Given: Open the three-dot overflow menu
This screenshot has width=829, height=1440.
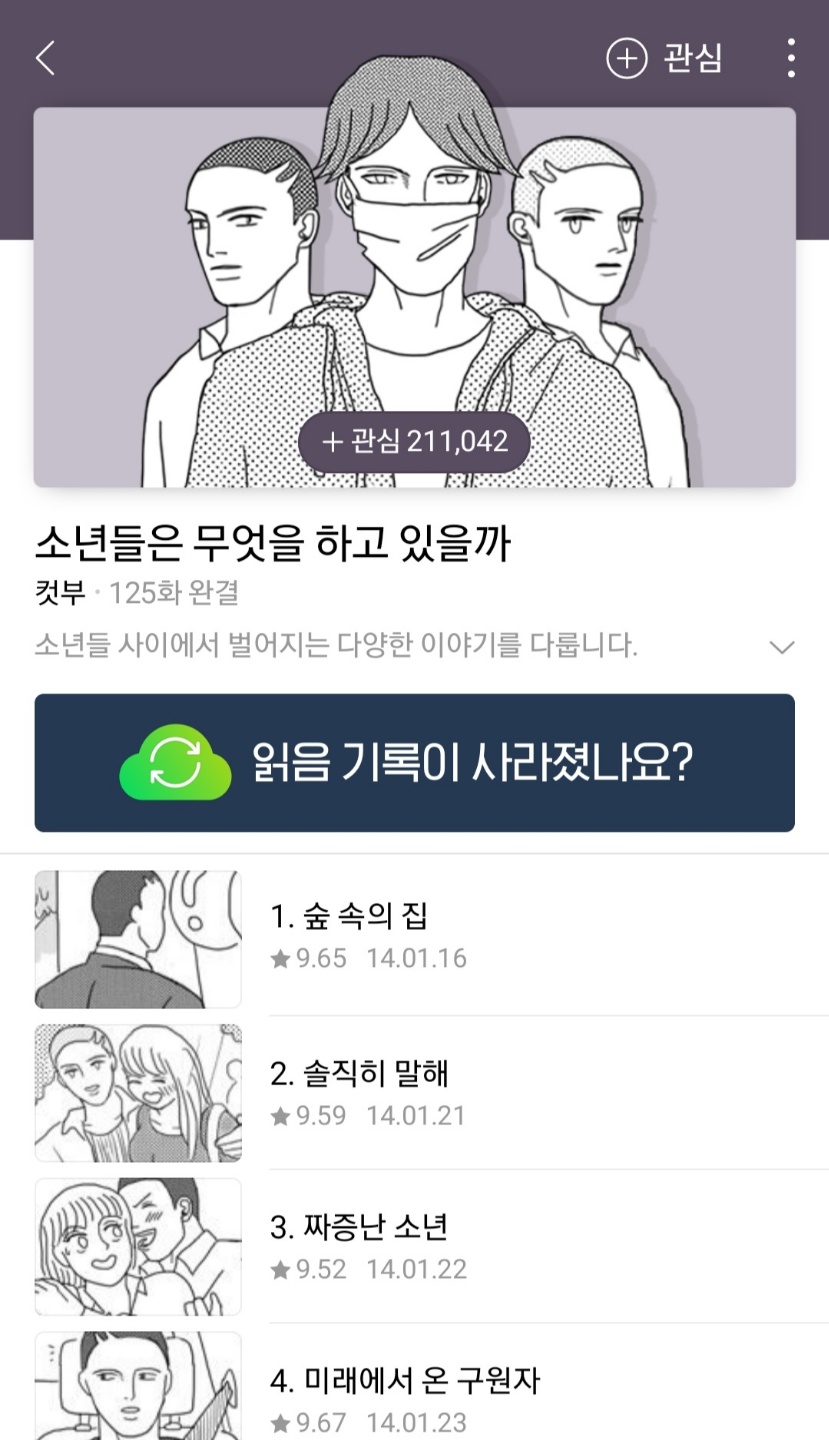Looking at the screenshot, I should (x=790, y=58).
